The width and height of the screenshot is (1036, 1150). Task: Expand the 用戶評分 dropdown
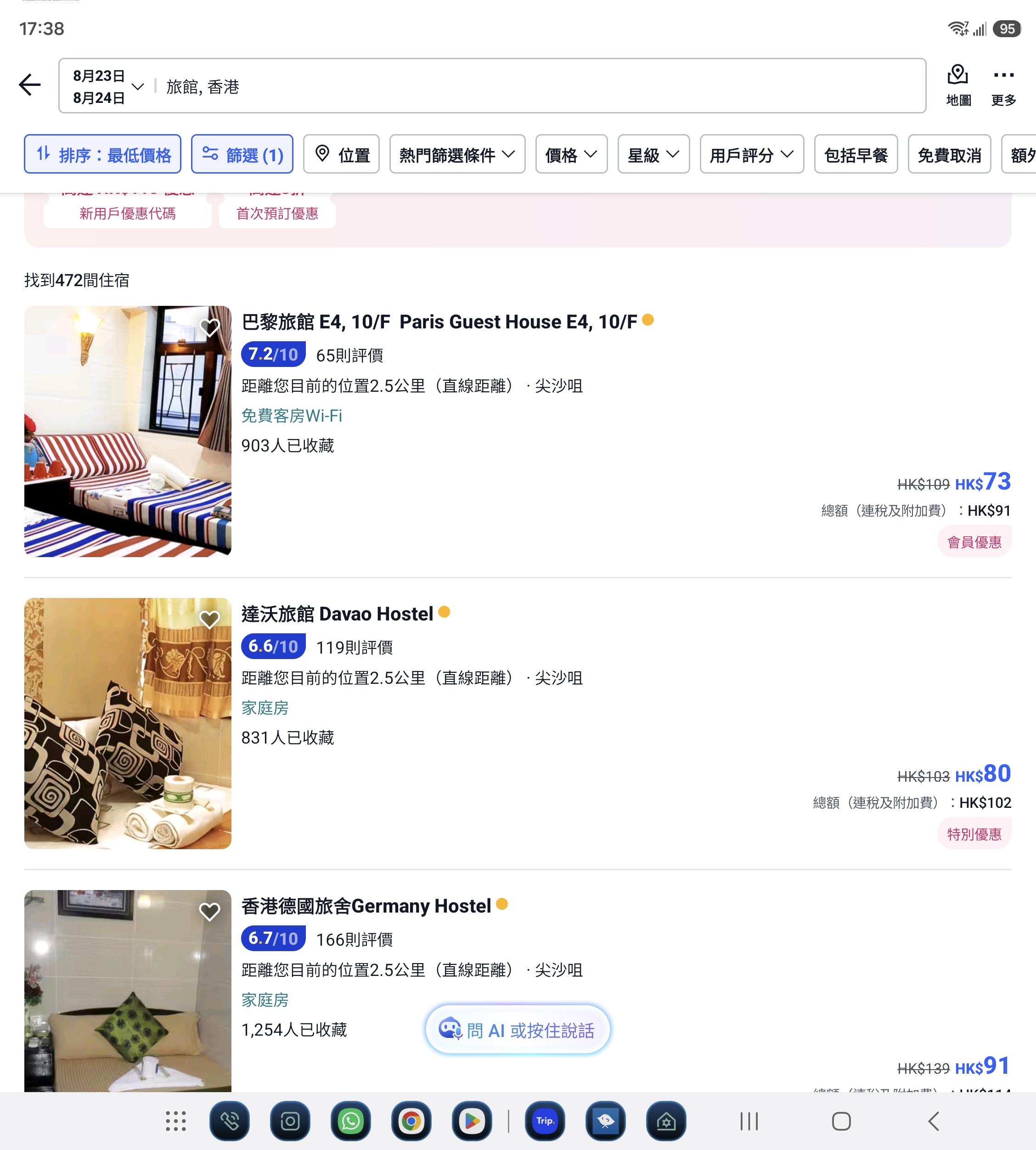pyautogui.click(x=751, y=154)
